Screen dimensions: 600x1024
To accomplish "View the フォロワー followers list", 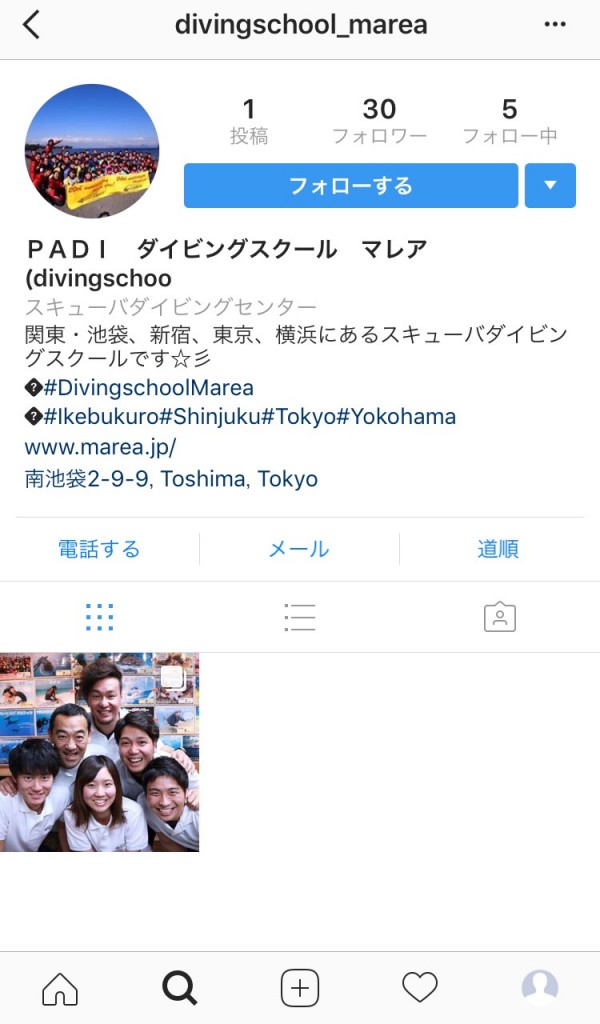I will tap(379, 121).
